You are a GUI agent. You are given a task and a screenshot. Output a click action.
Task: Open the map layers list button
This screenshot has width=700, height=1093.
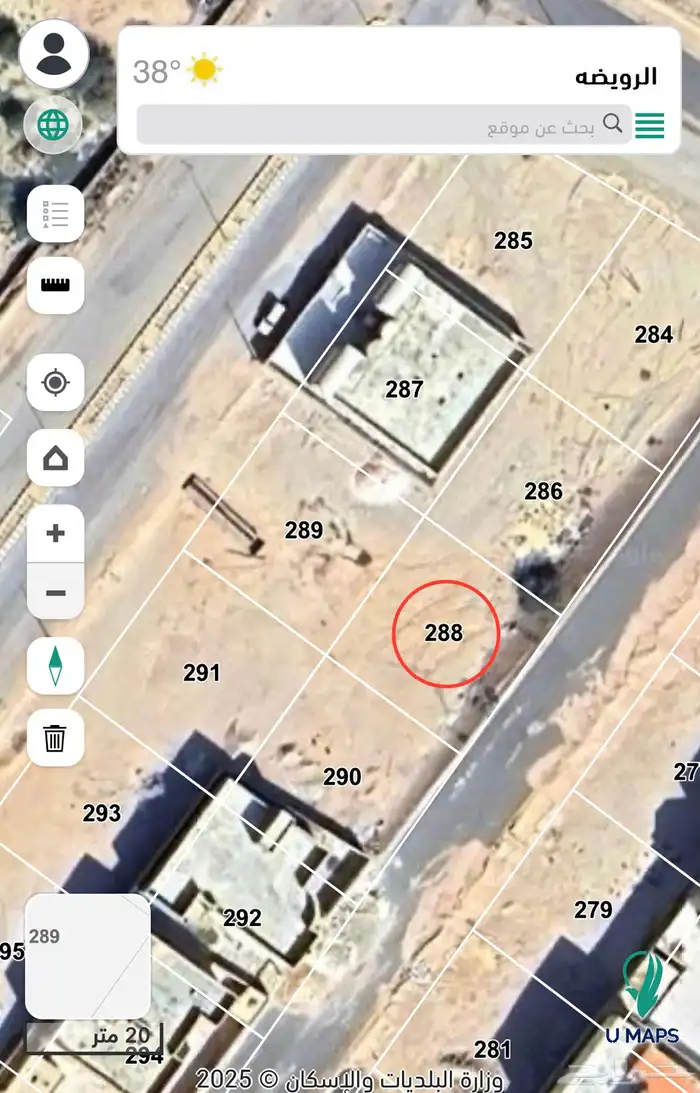click(x=56, y=214)
